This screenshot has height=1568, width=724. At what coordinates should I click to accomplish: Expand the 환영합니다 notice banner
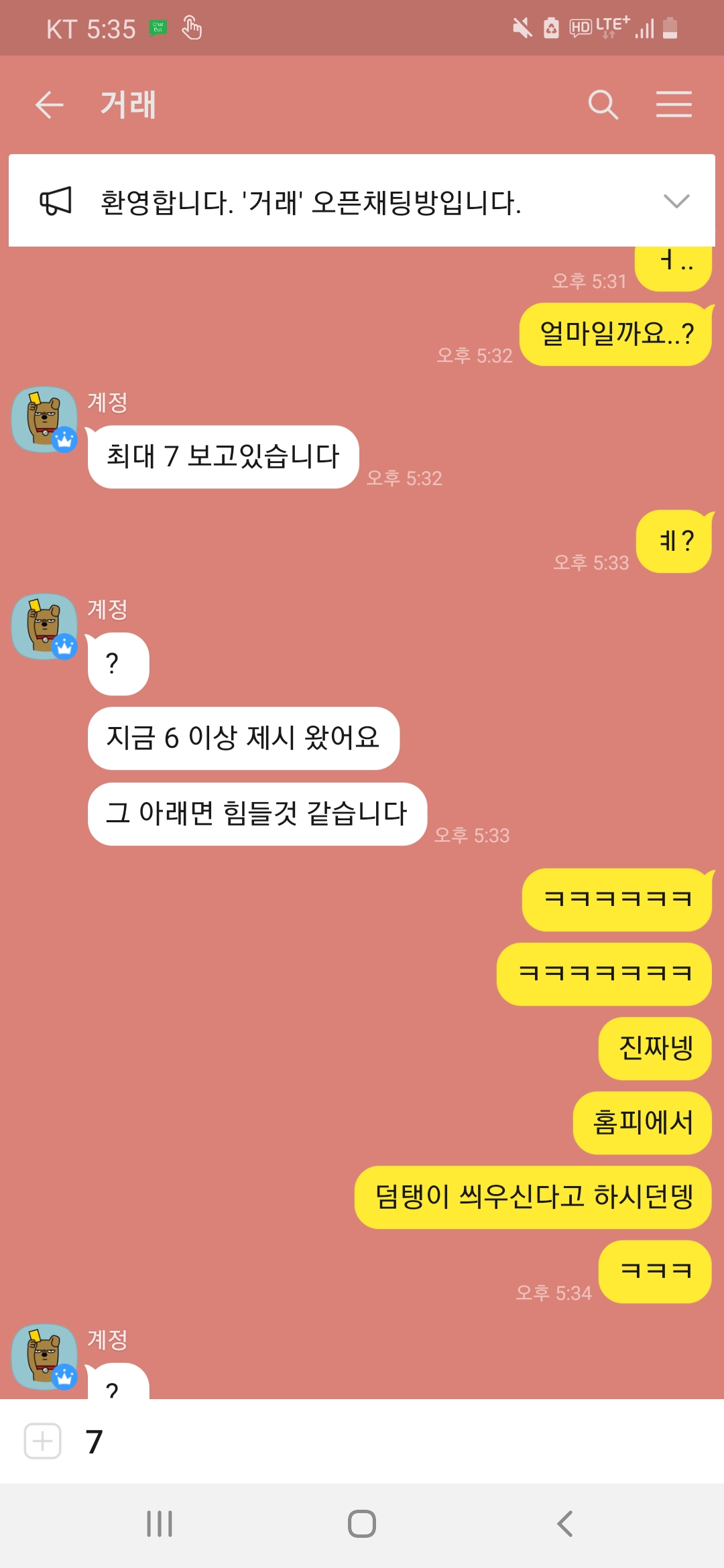coord(676,201)
